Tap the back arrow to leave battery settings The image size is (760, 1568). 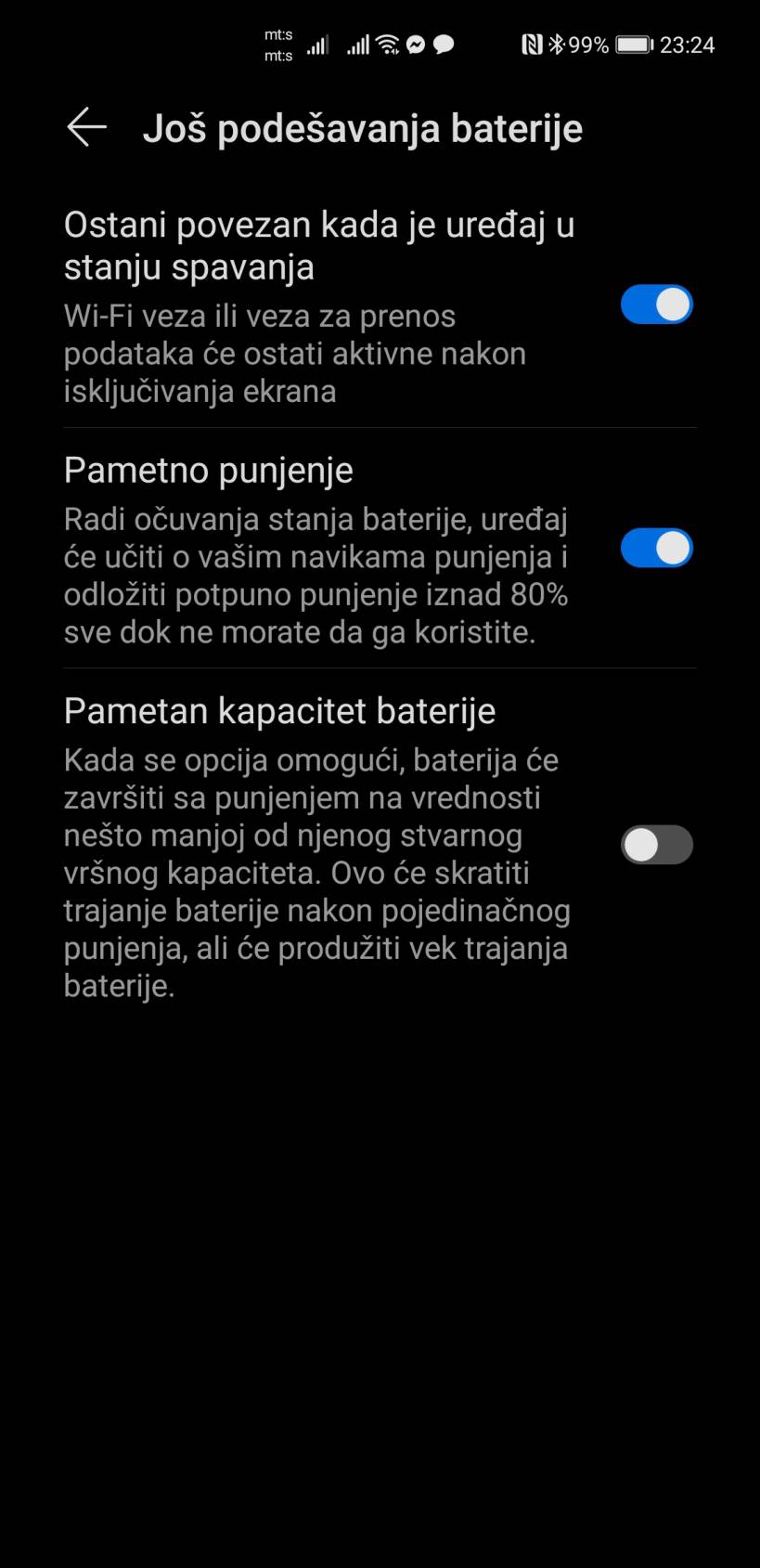point(85,127)
